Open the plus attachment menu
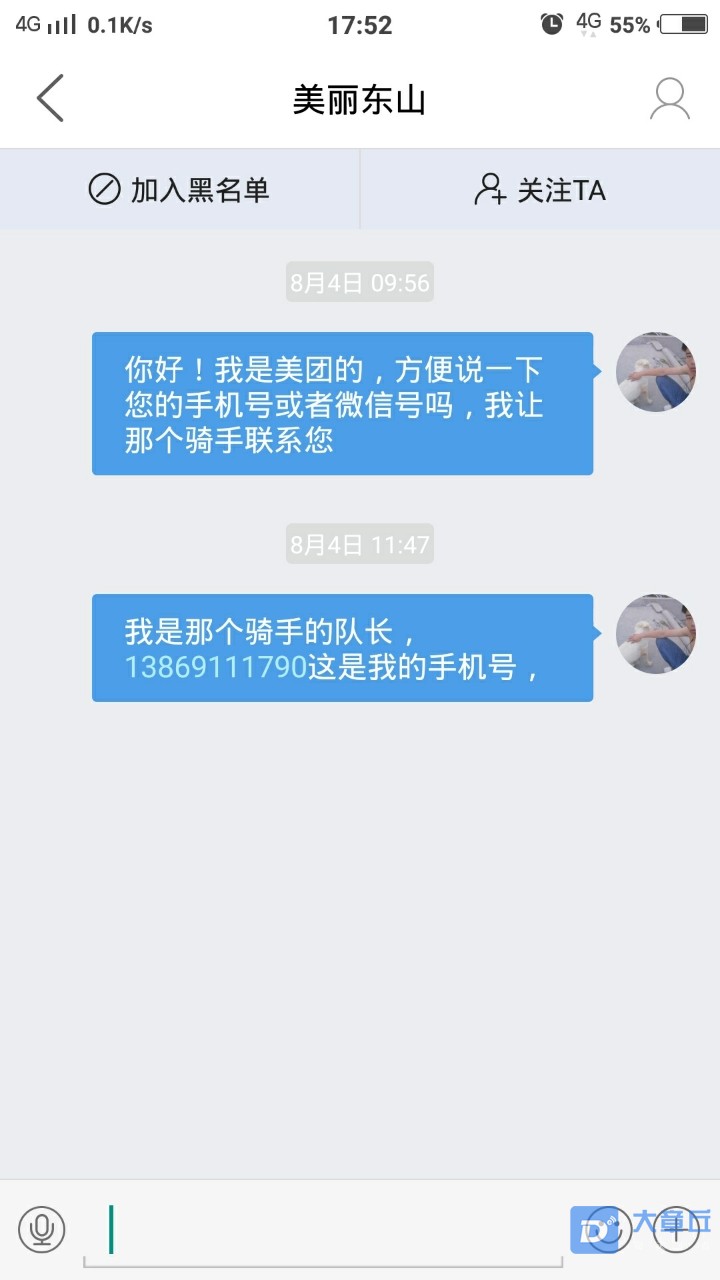720x1280 pixels. (x=676, y=1229)
